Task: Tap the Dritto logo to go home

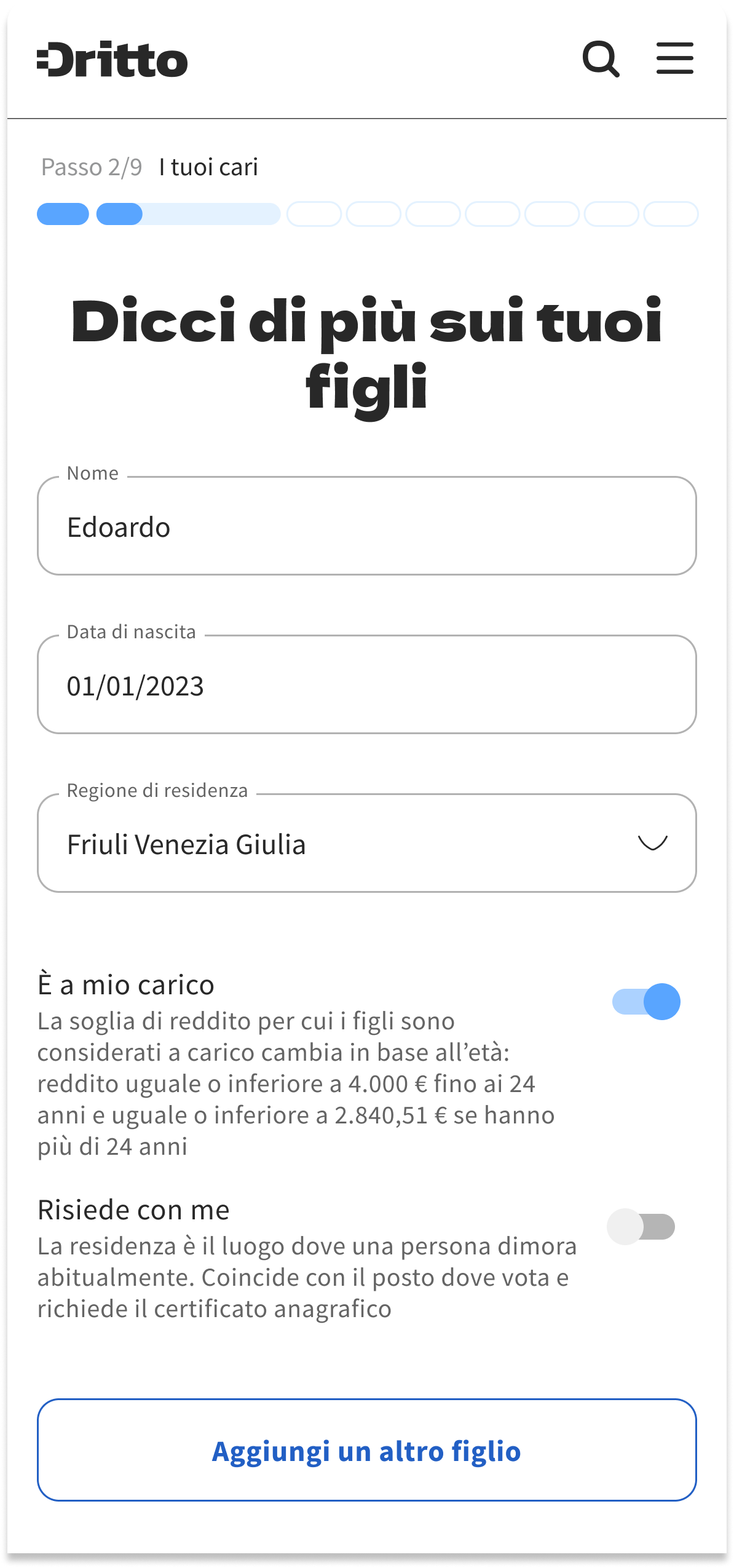Action: point(112,60)
